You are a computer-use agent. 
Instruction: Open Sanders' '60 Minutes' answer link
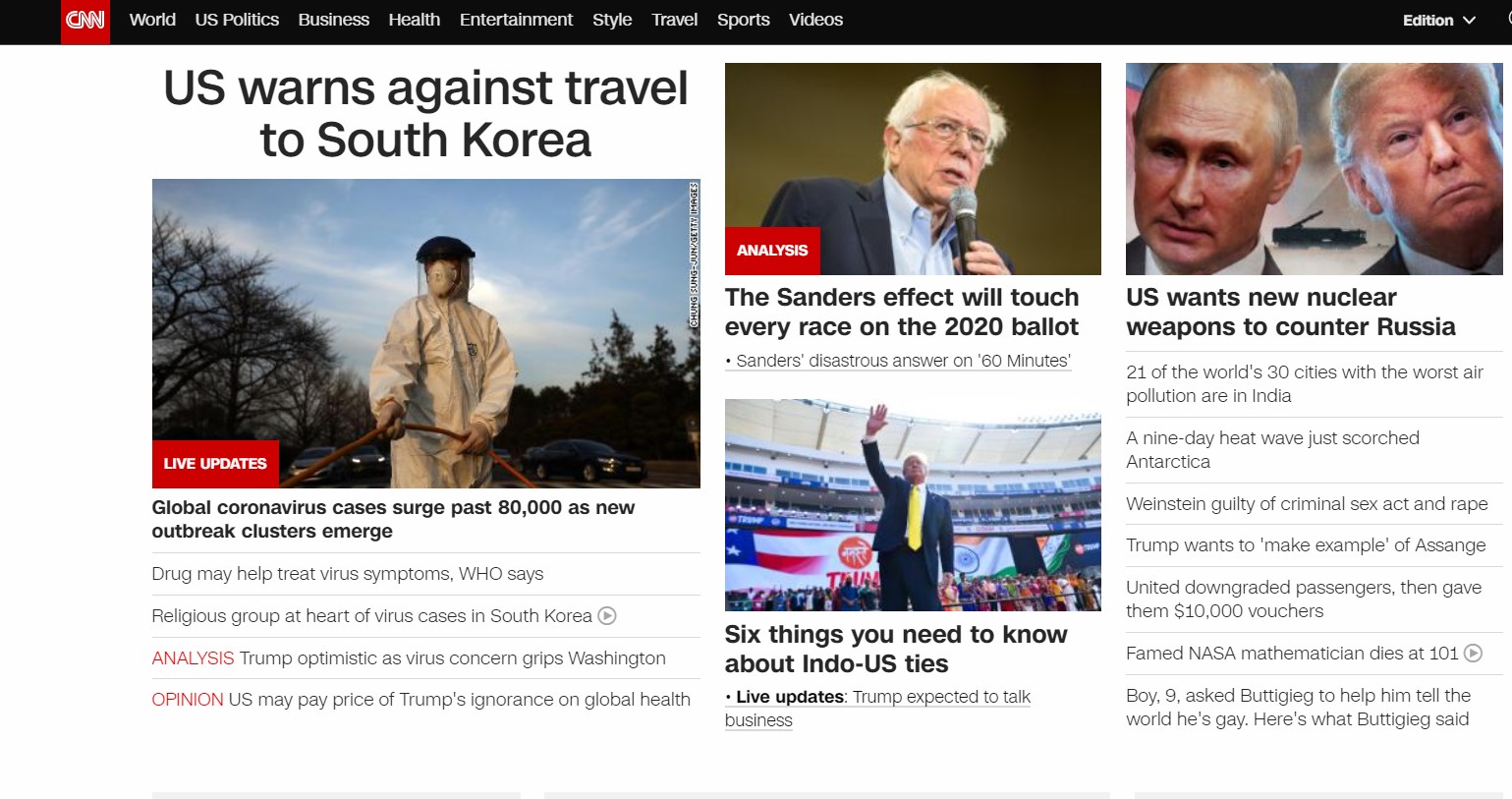pyautogui.click(x=902, y=361)
